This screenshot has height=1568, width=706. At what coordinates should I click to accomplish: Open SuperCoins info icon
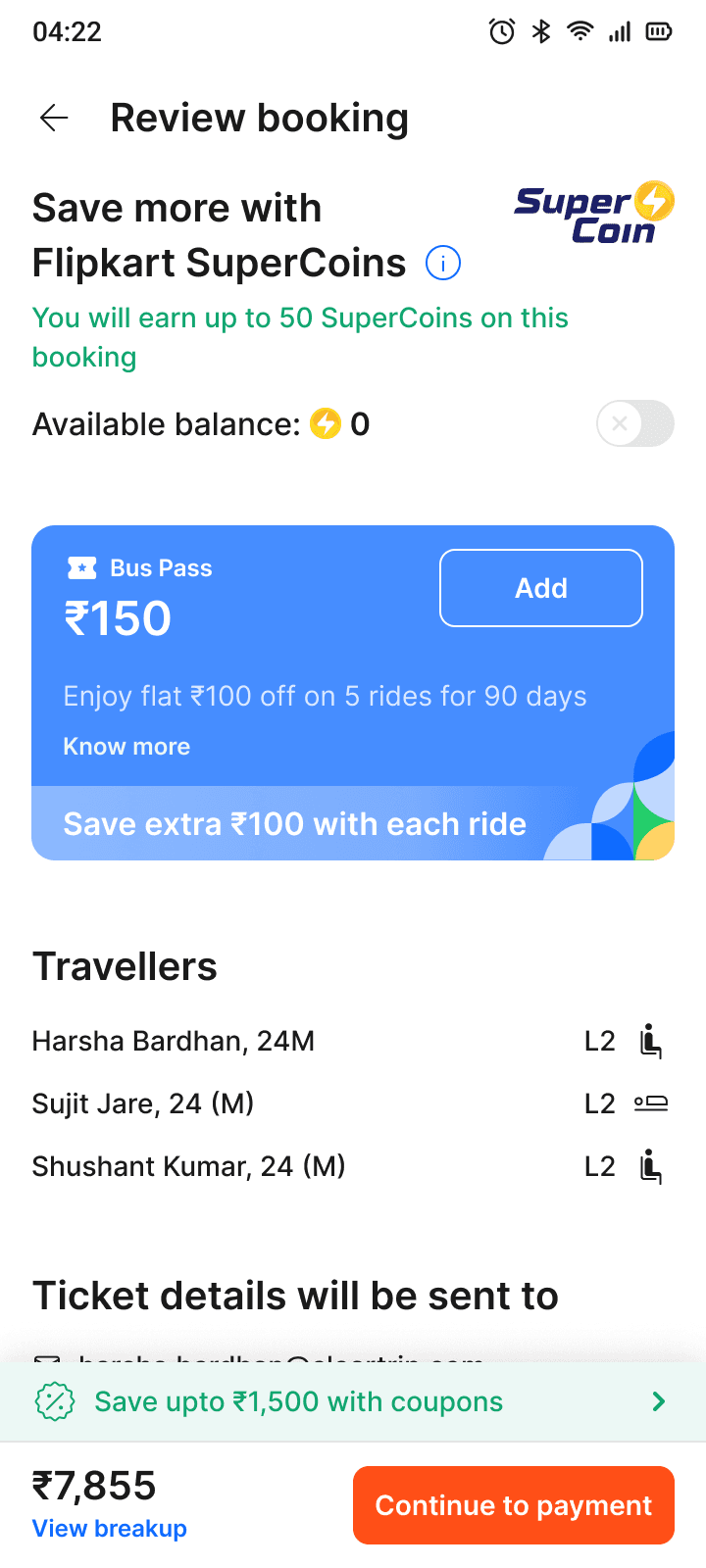coord(443,264)
